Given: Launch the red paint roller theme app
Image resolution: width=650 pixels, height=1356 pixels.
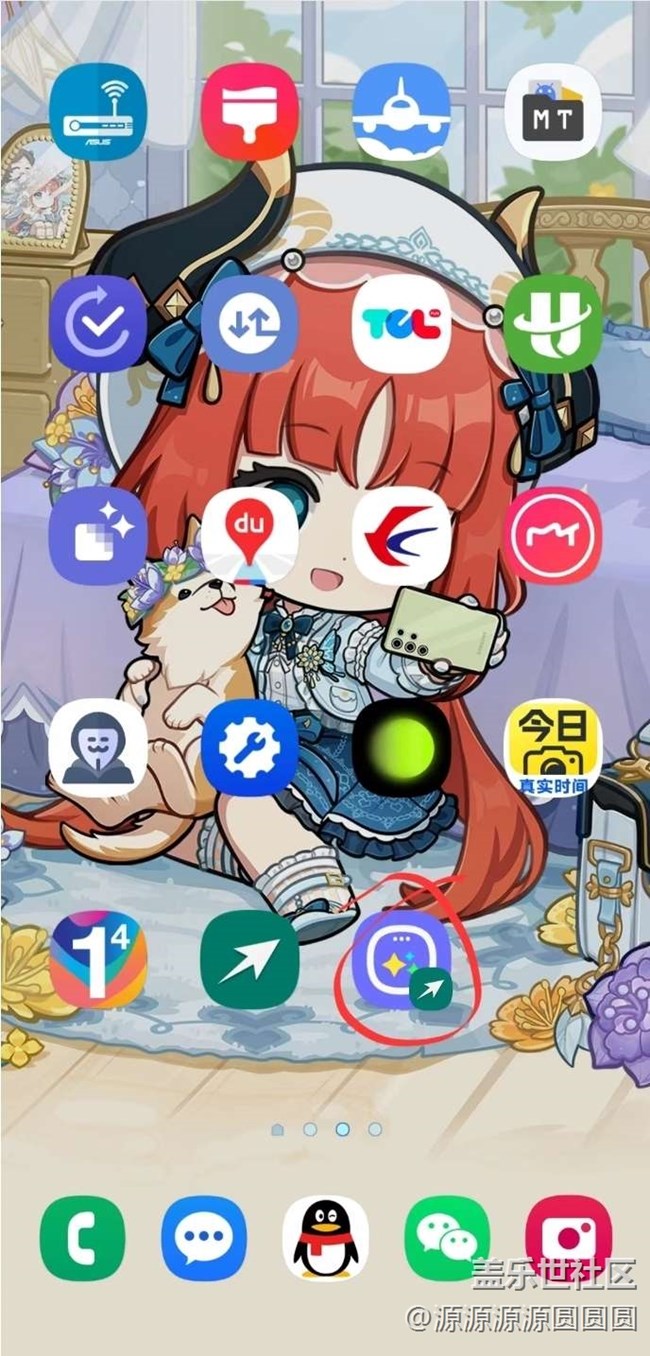Looking at the screenshot, I should pos(250,111).
